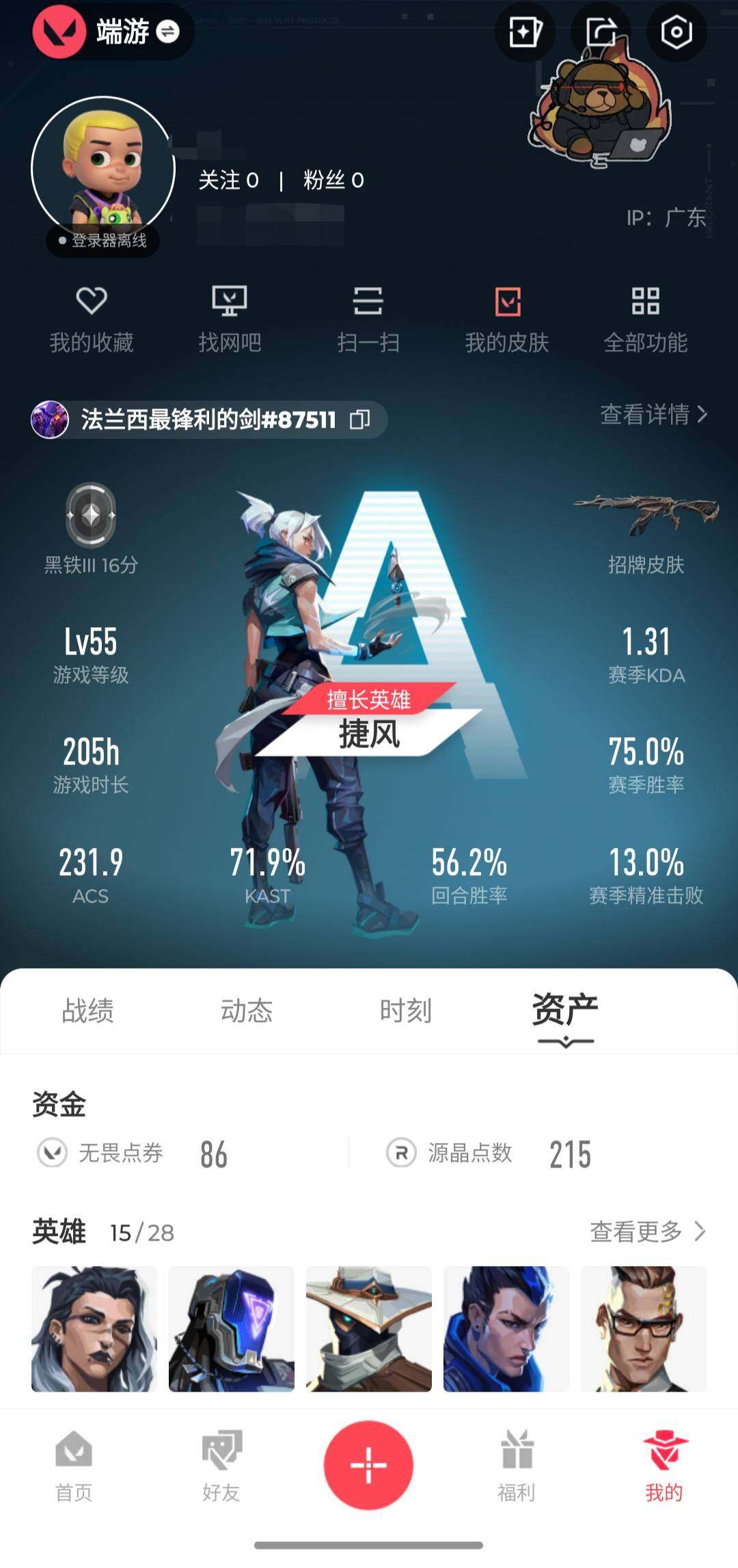The height and width of the screenshot is (1568, 738).
Task: Switch to the 时刻 tab
Action: click(406, 1010)
